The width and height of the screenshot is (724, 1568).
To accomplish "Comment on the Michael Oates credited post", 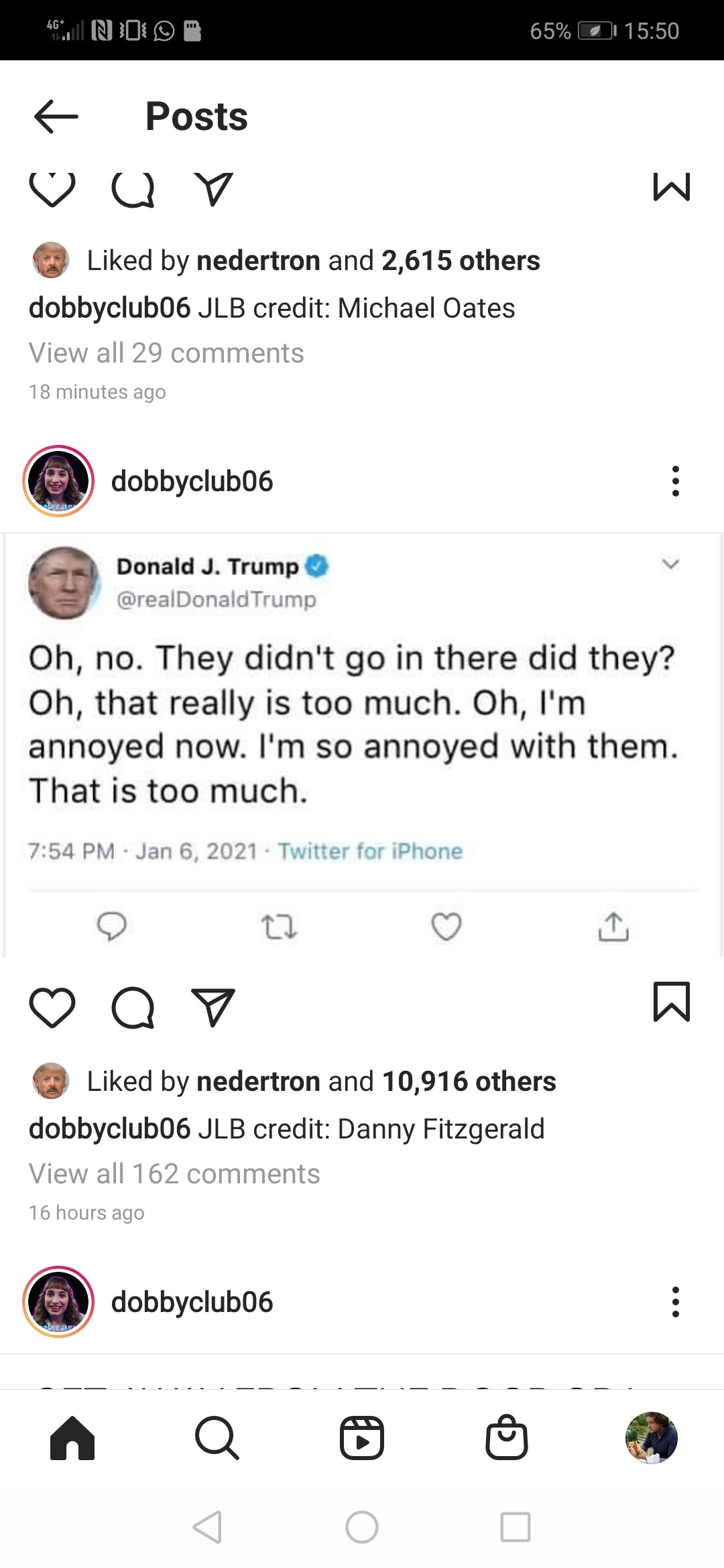I will [133, 189].
